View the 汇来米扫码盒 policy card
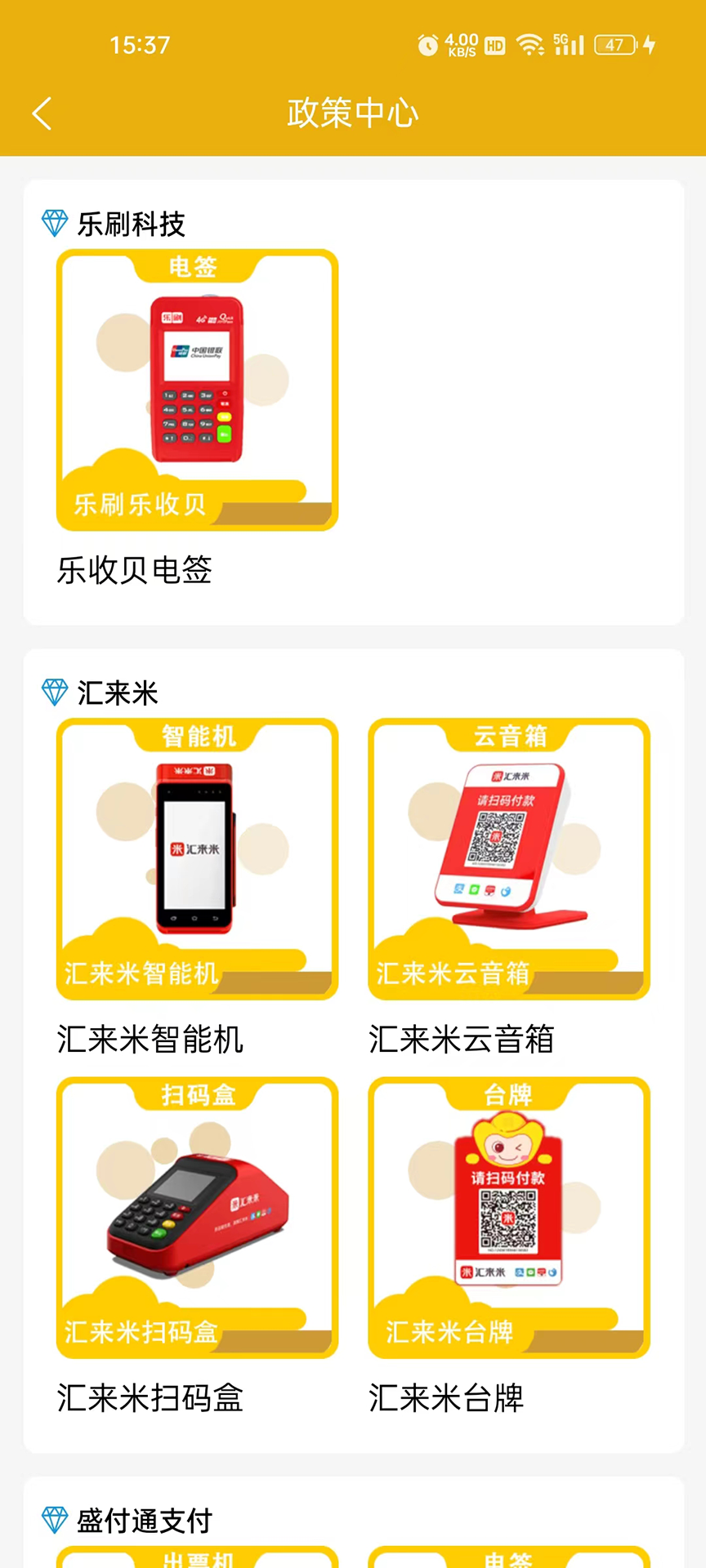The image size is (706, 1568). point(197,1218)
